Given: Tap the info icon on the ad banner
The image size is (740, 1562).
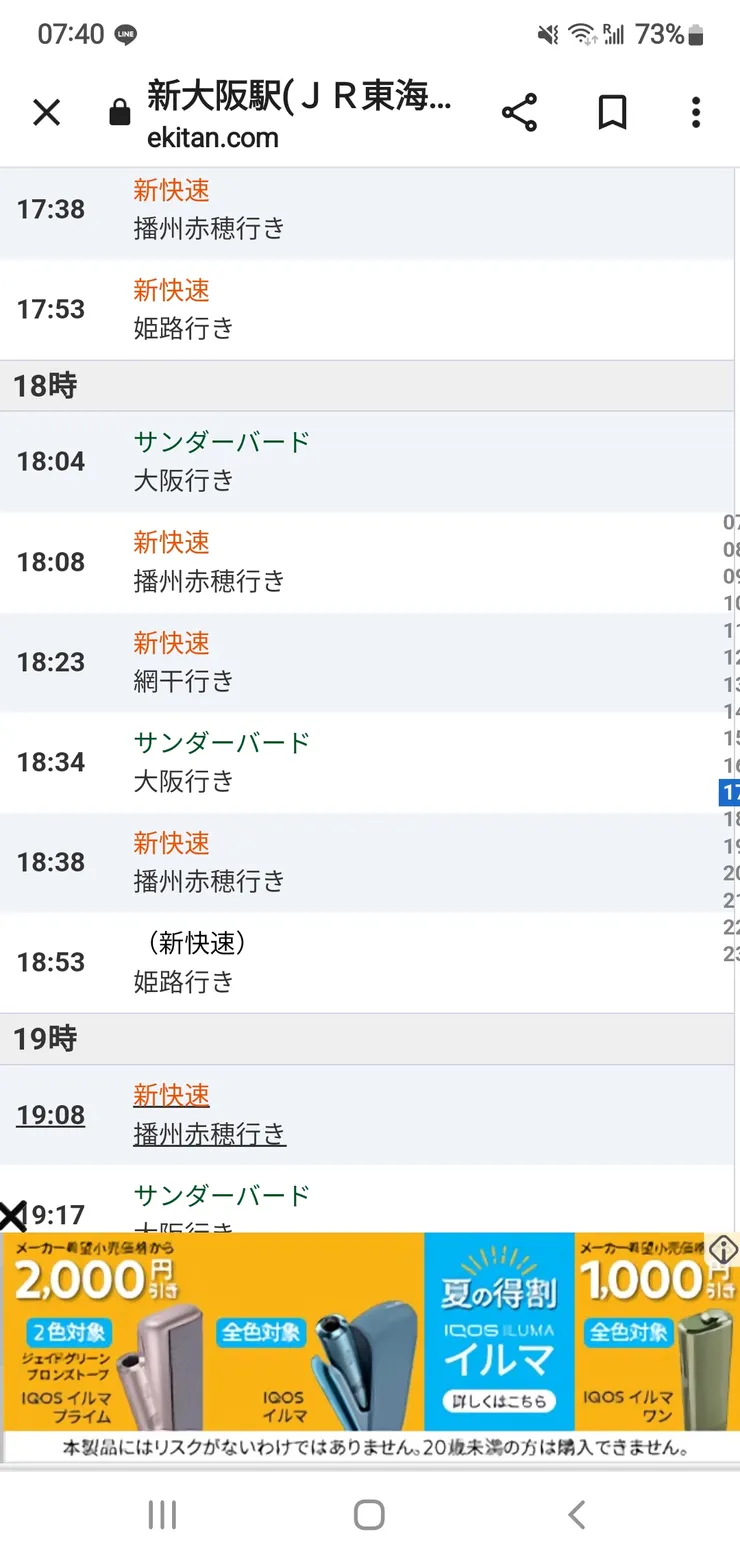Looking at the screenshot, I should point(724,1248).
